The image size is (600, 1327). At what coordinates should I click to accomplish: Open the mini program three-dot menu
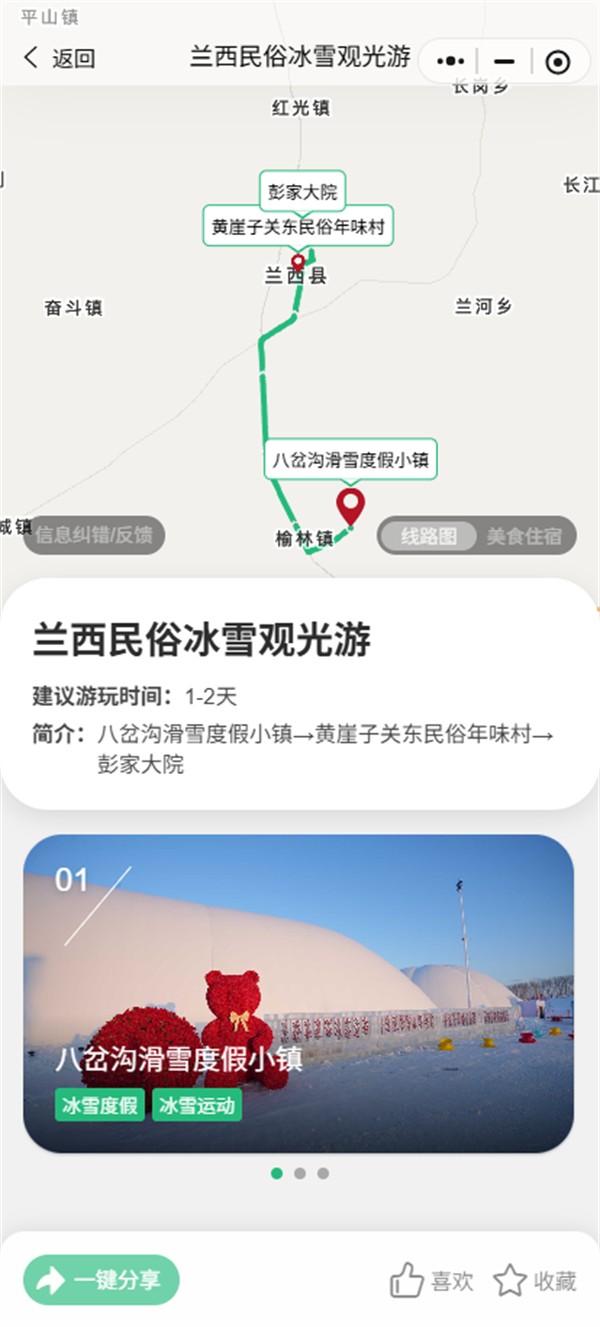[451, 62]
